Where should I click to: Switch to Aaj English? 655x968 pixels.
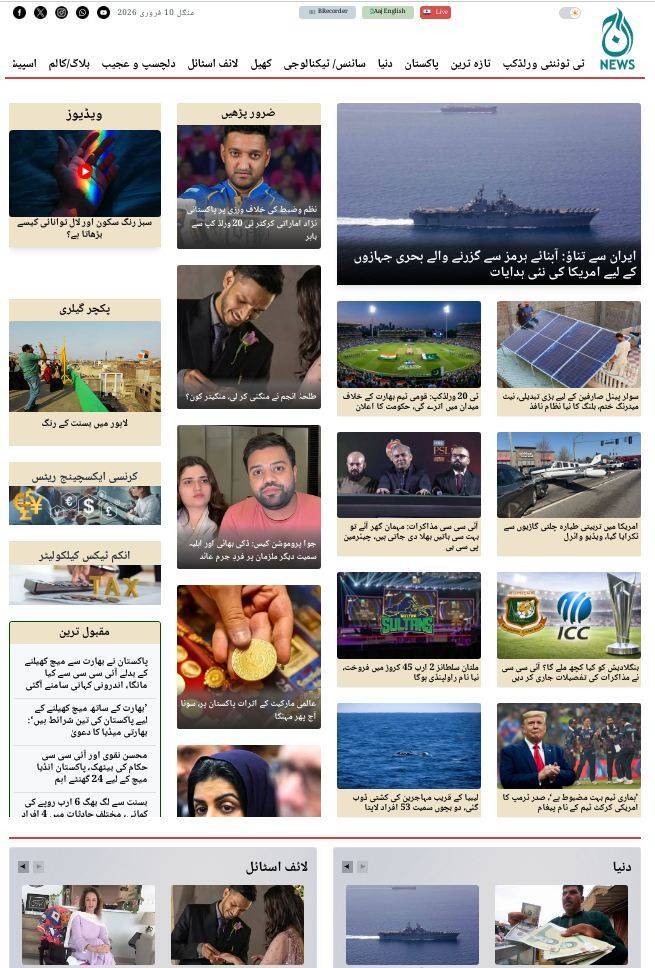pos(387,12)
